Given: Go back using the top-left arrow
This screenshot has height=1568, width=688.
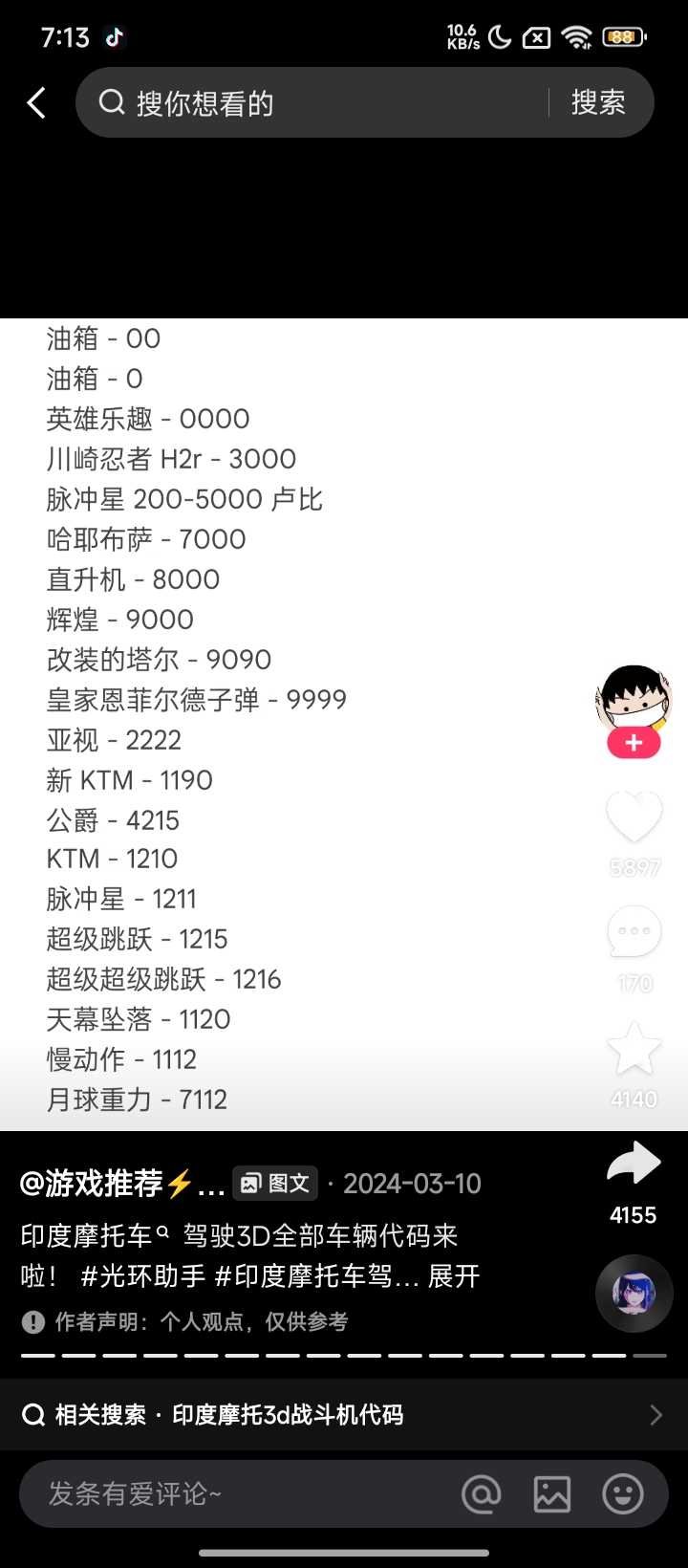Looking at the screenshot, I should coord(36,102).
